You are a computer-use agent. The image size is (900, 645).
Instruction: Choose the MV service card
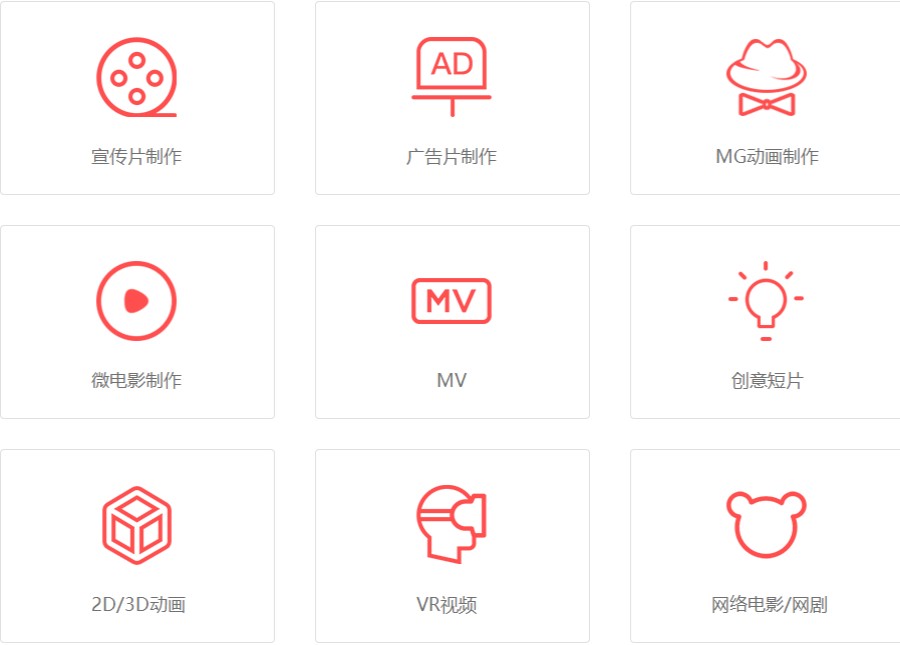click(x=452, y=322)
